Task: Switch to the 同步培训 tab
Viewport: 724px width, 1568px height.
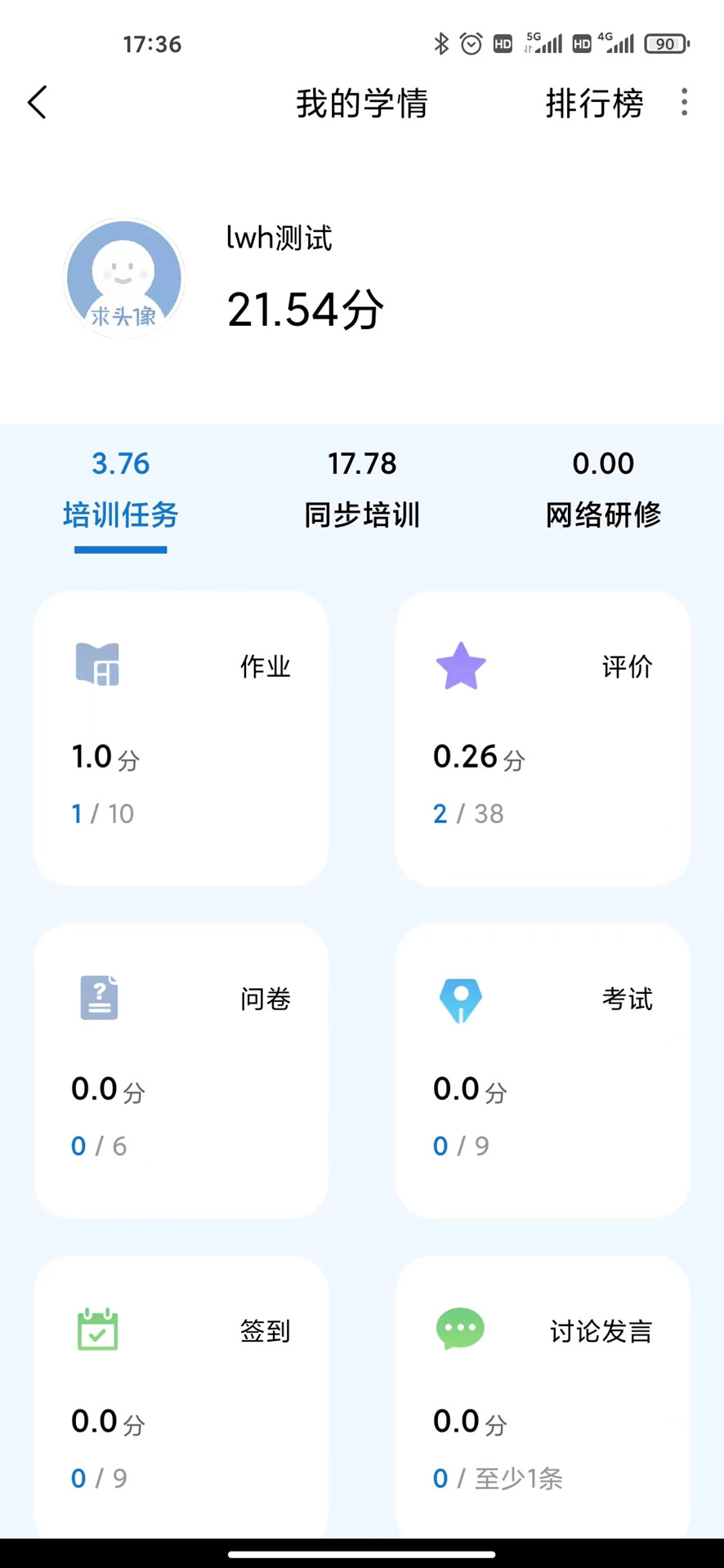Action: 362,514
